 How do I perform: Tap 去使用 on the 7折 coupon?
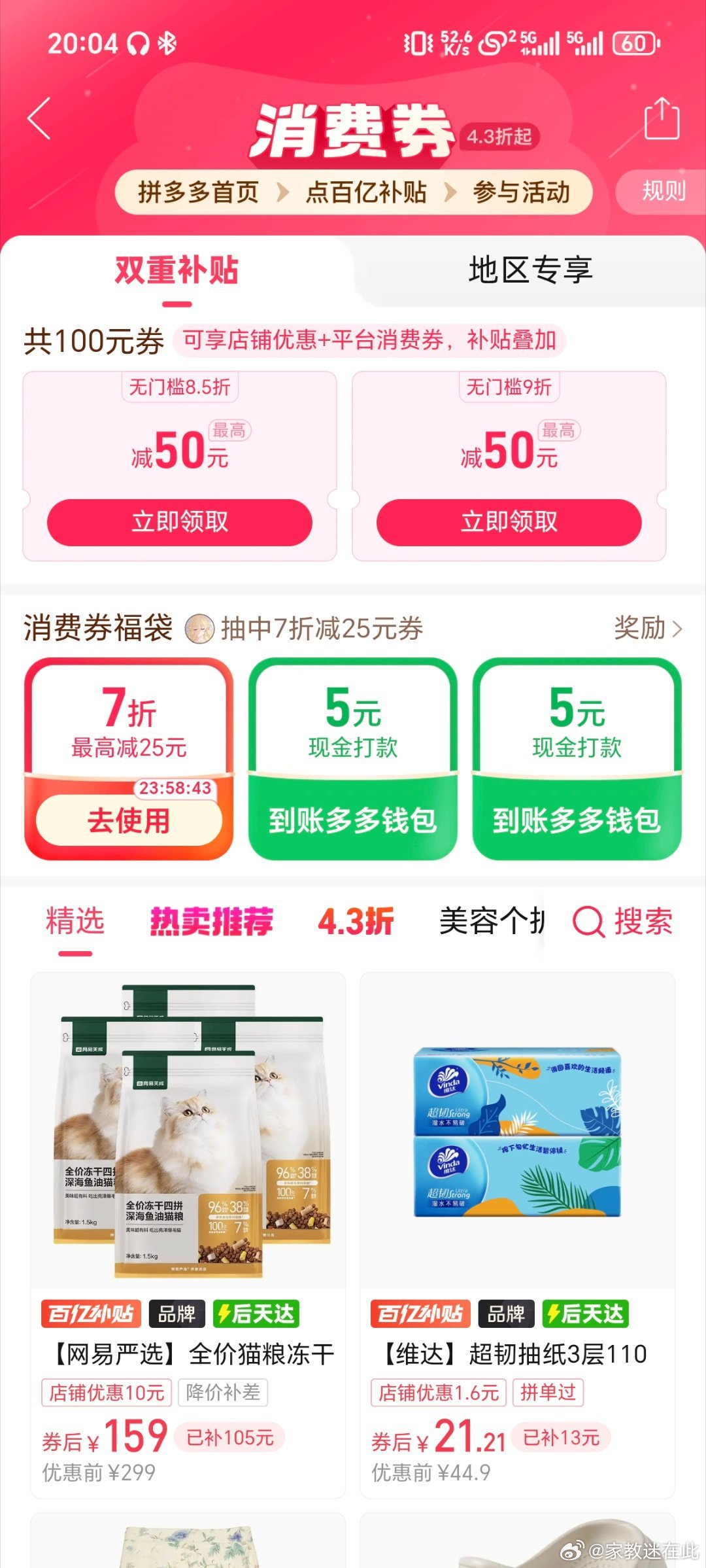(129, 820)
